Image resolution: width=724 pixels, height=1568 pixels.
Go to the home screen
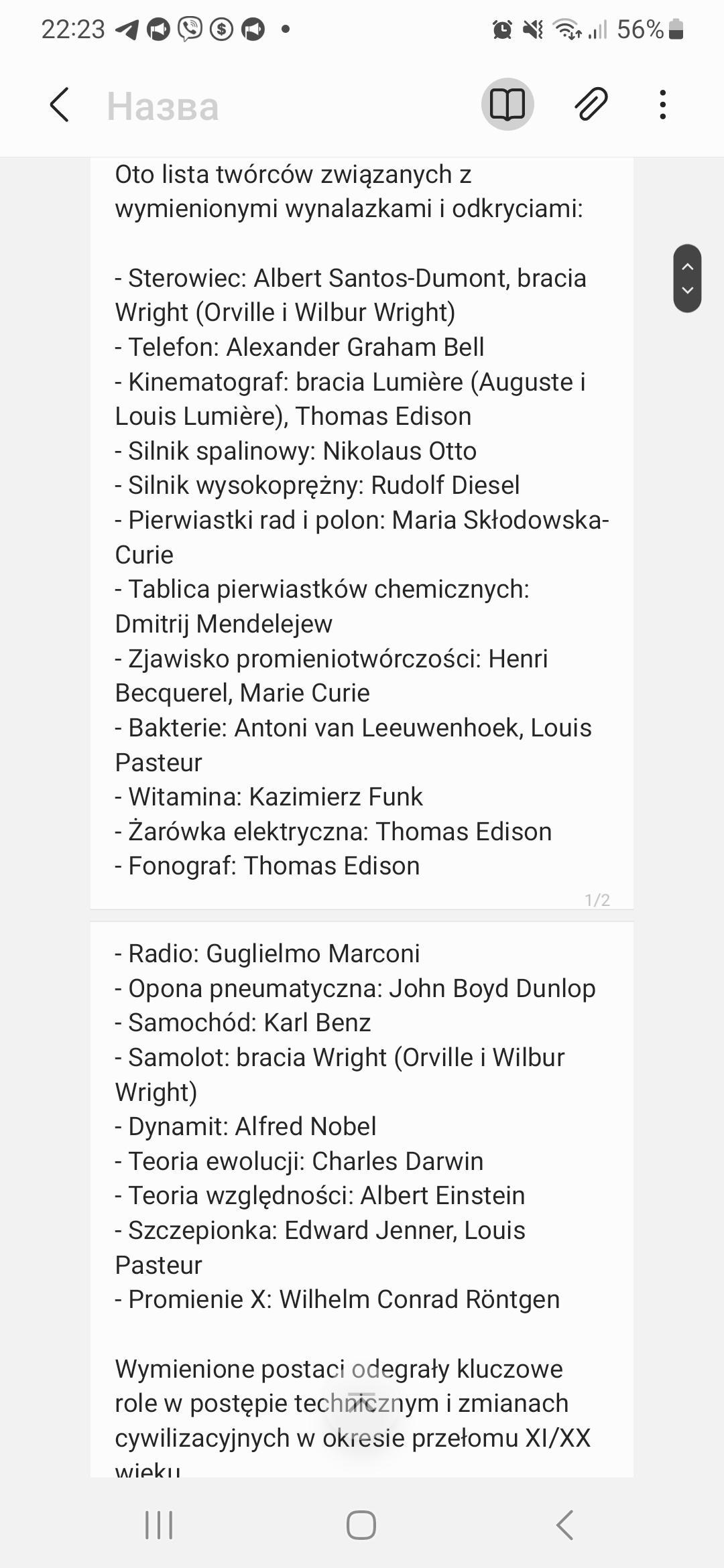coord(361,1524)
